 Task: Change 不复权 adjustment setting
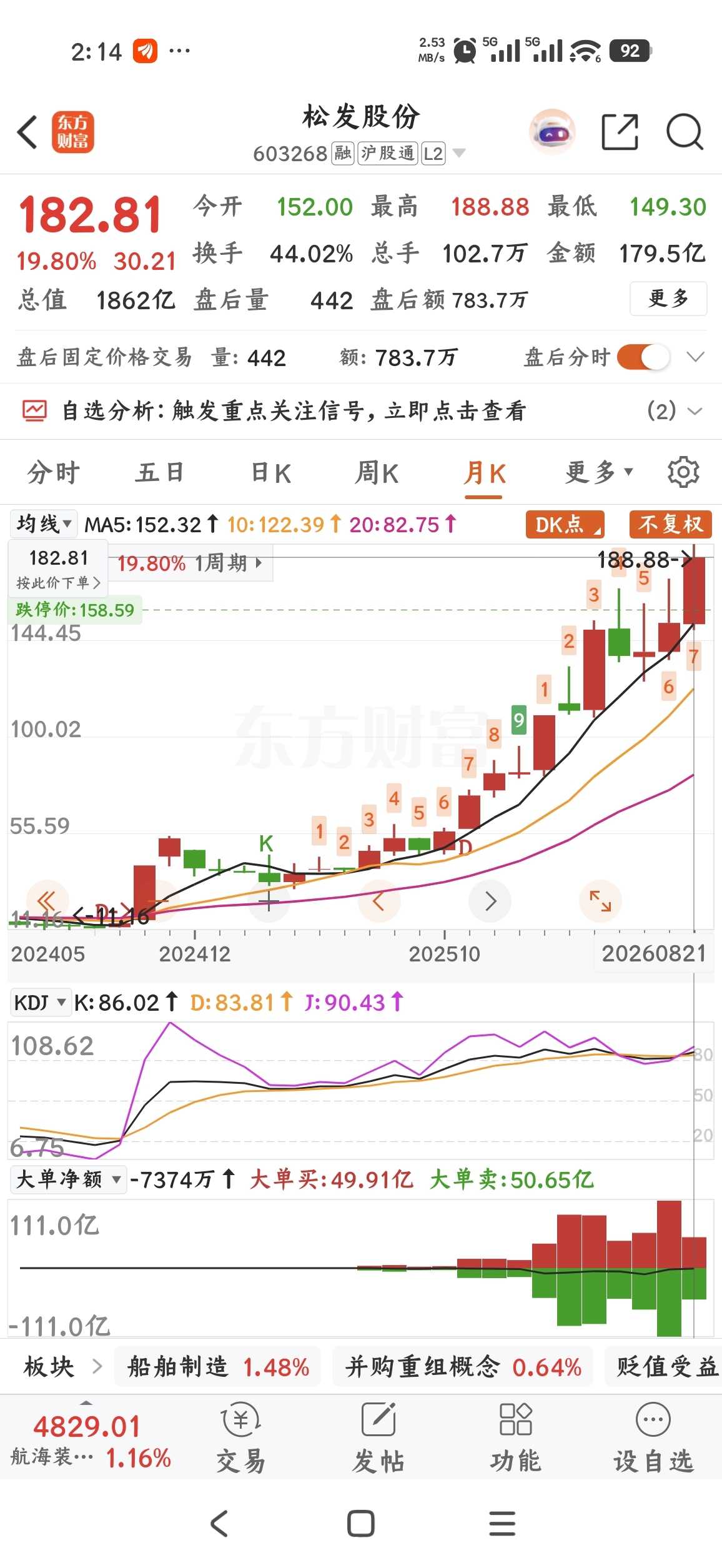pos(671,524)
